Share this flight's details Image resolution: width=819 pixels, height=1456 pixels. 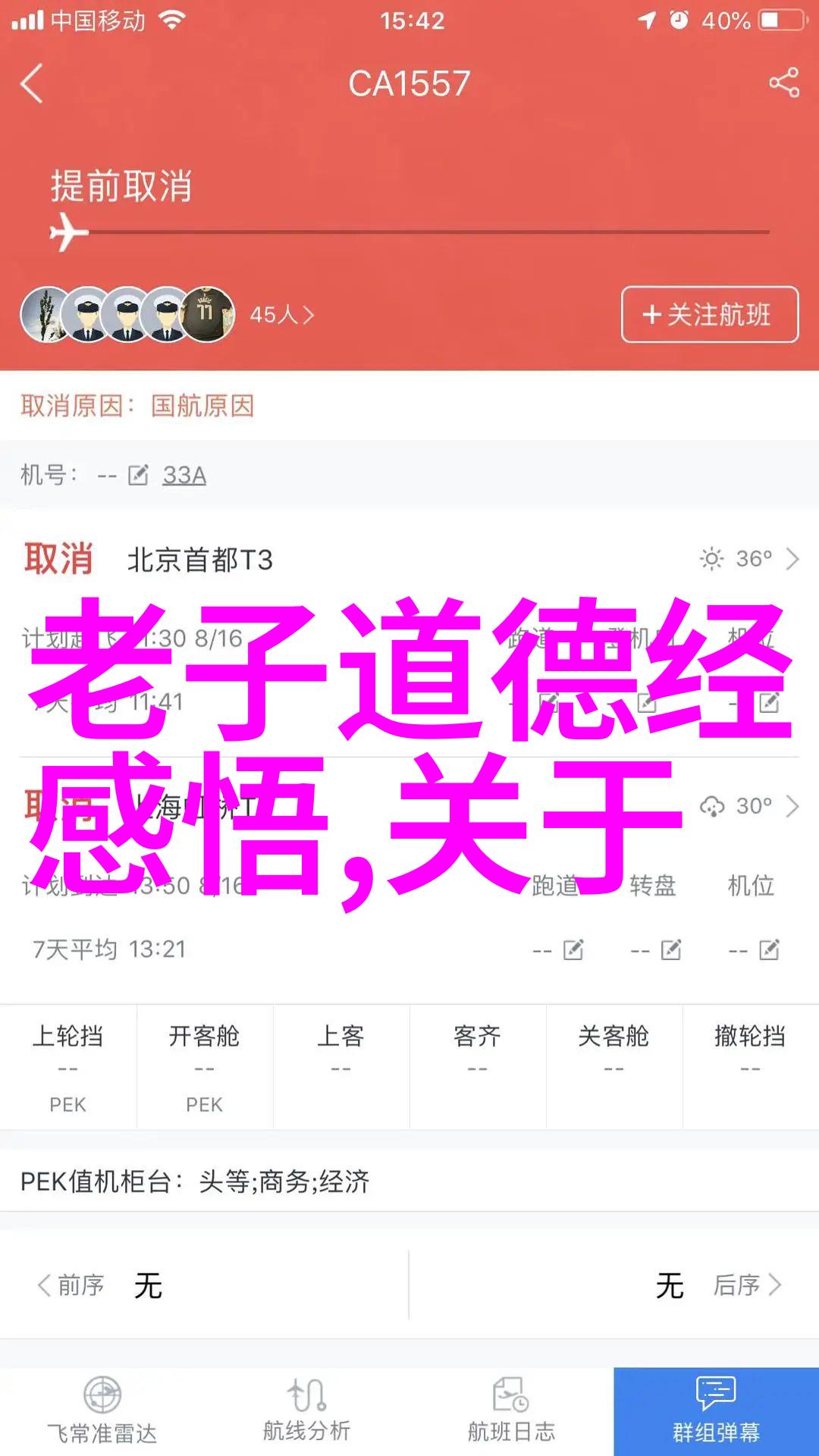(x=783, y=83)
